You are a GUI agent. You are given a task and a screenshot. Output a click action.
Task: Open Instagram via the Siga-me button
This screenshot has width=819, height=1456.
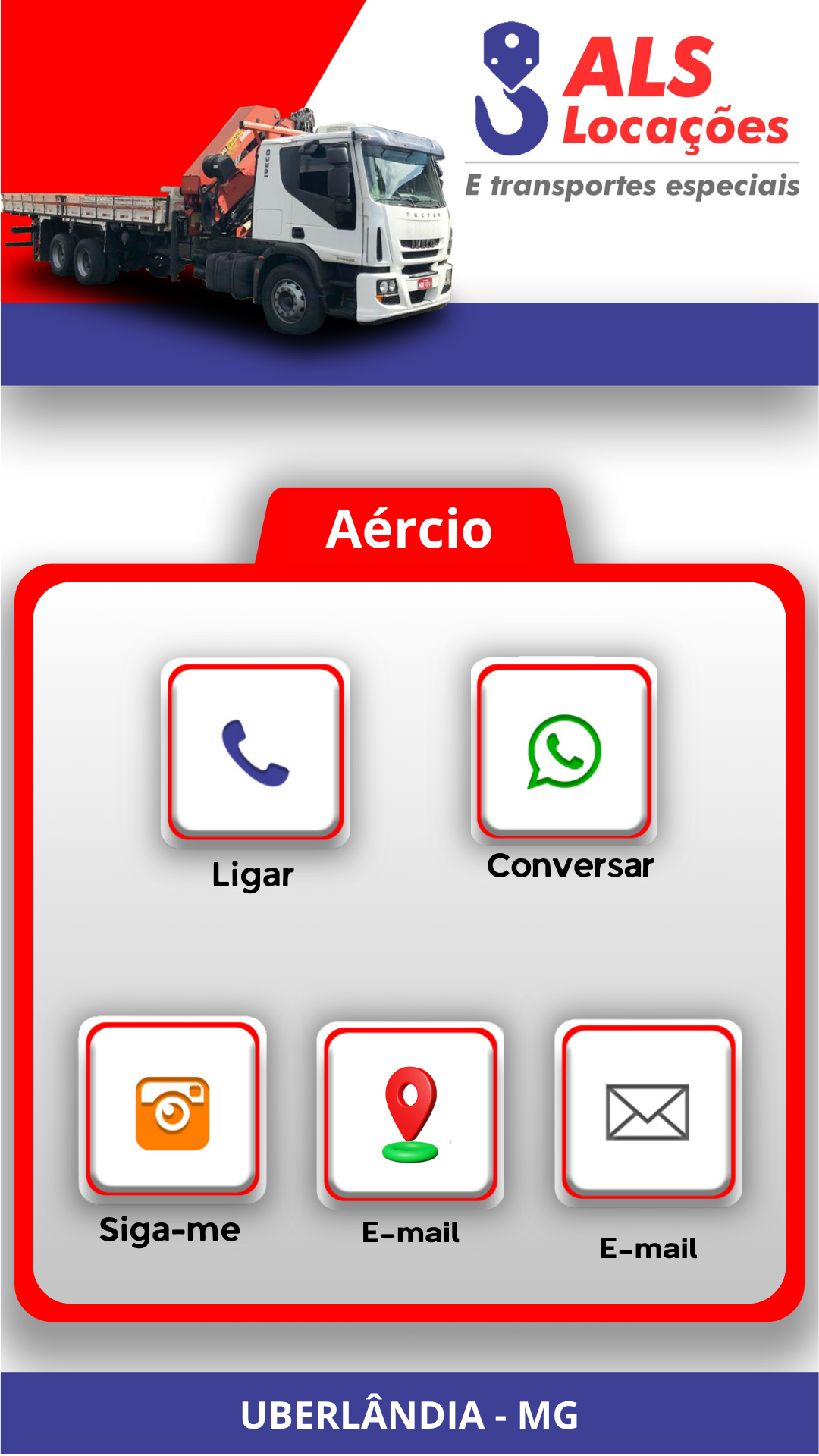point(173,1110)
